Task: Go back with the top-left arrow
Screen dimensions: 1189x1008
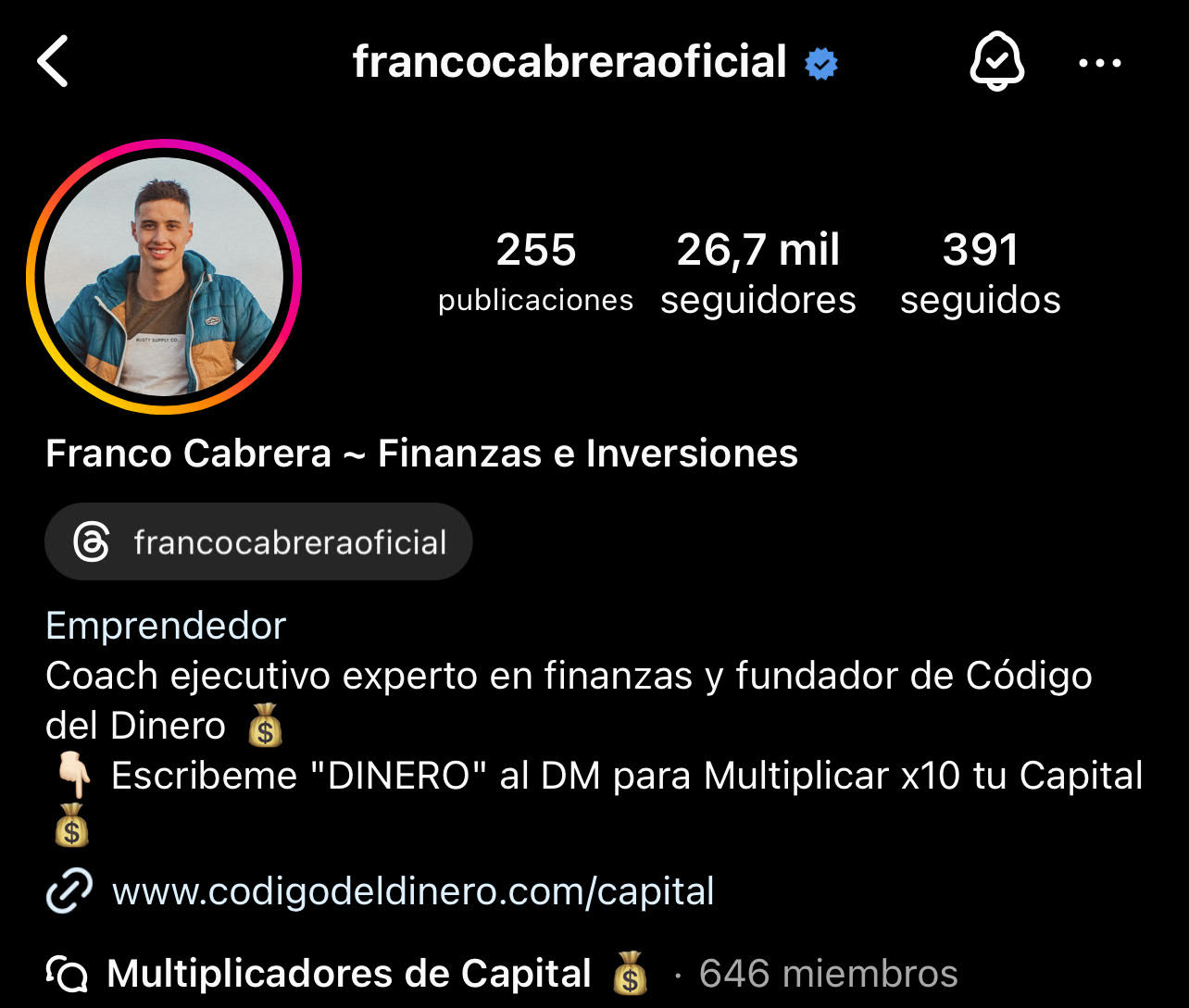Action: point(53,63)
